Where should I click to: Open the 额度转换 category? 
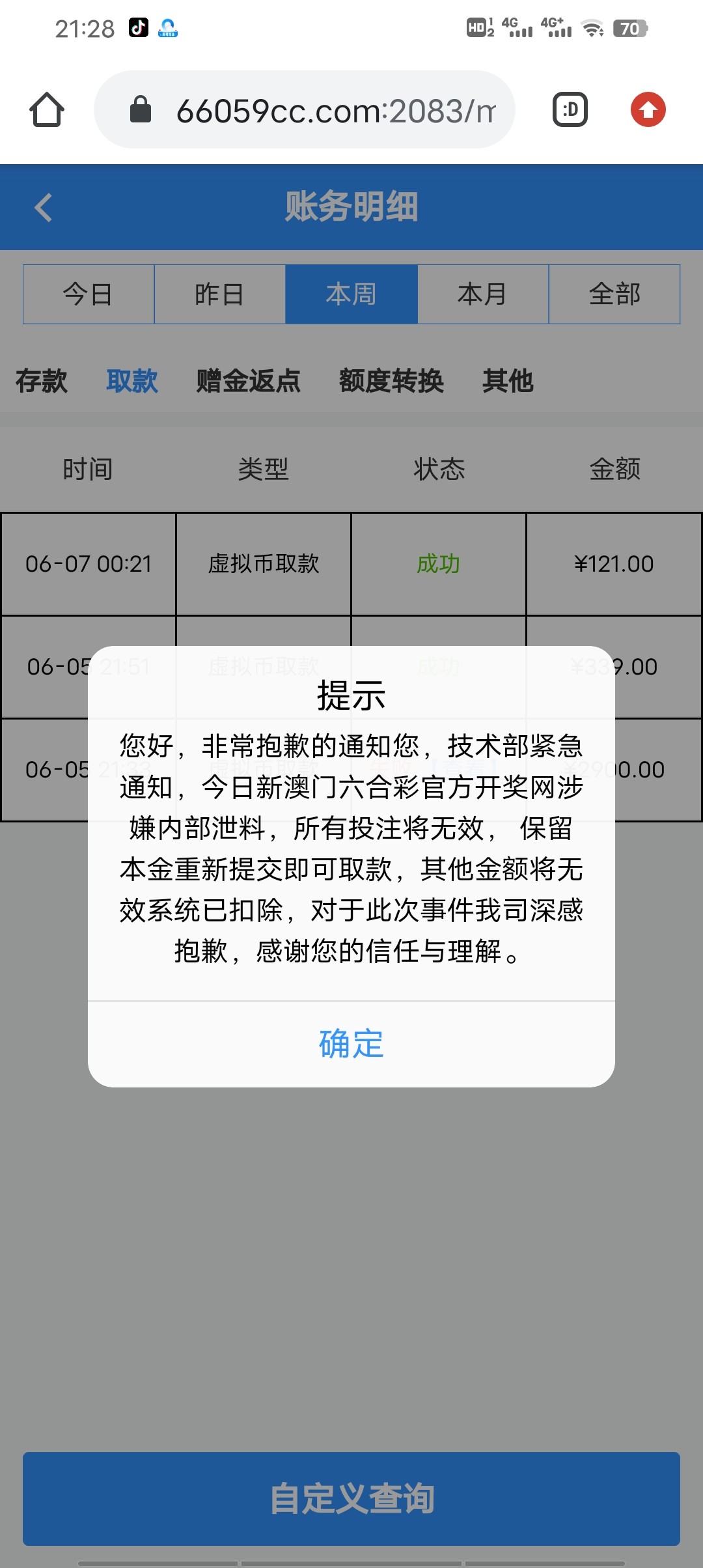pos(392,383)
